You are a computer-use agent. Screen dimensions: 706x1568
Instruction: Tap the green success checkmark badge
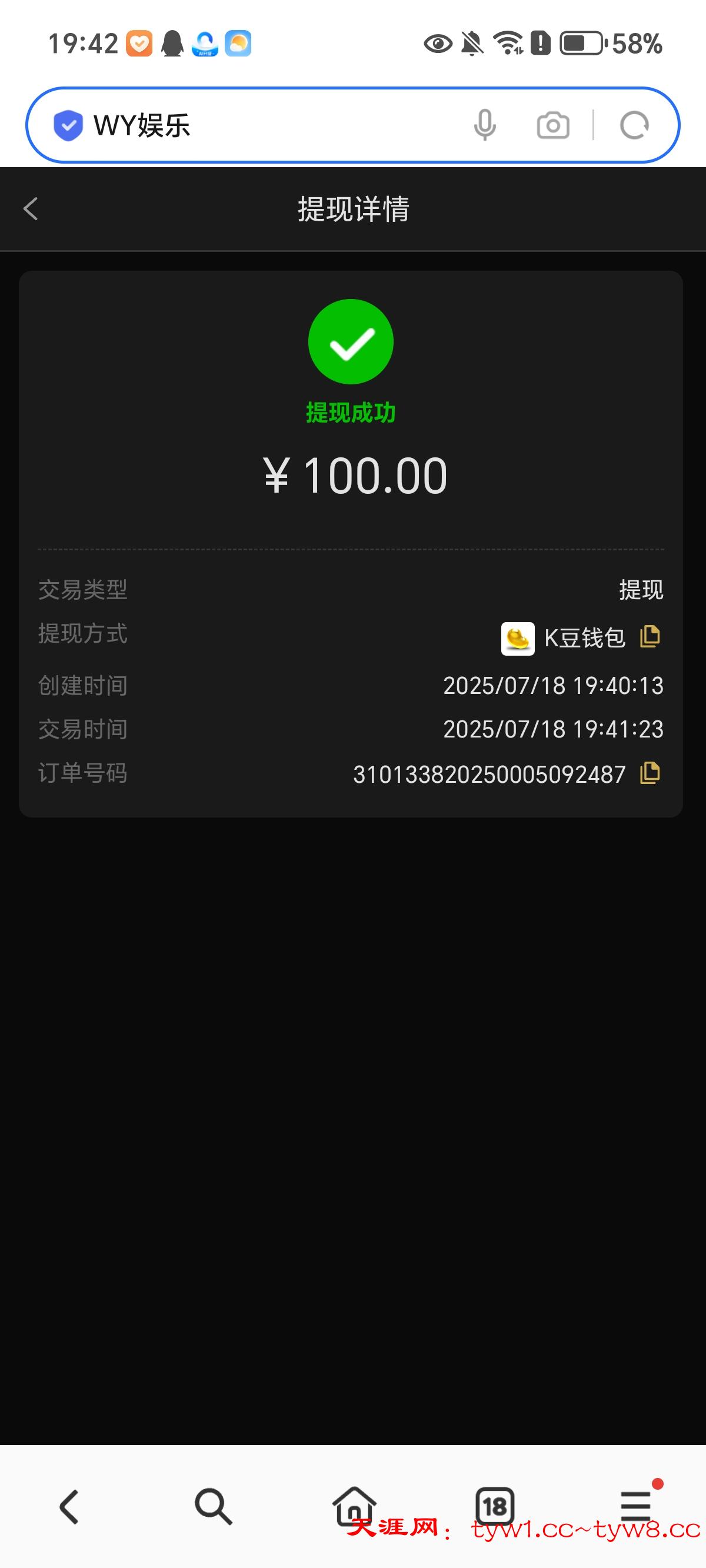(351, 341)
